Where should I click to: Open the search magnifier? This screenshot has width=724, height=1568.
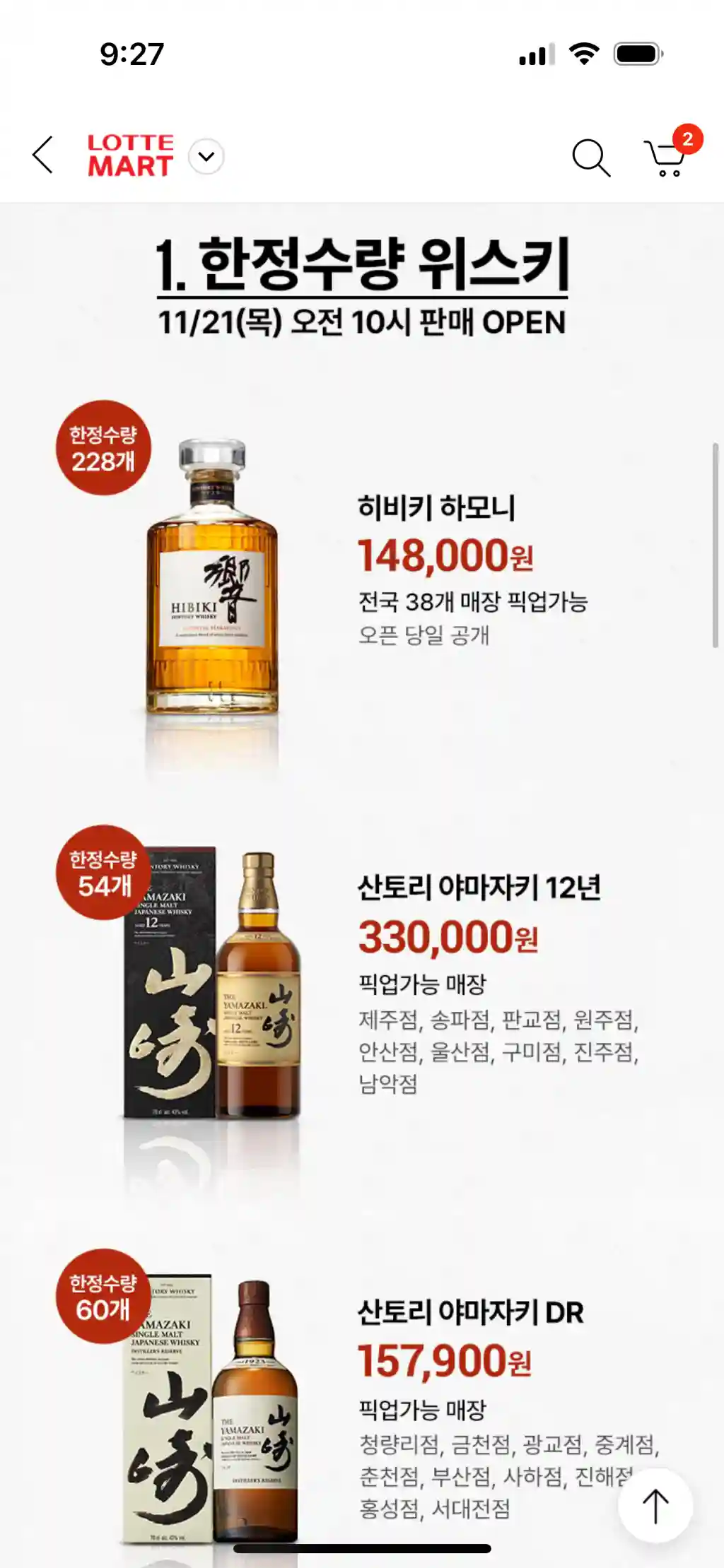590,158
